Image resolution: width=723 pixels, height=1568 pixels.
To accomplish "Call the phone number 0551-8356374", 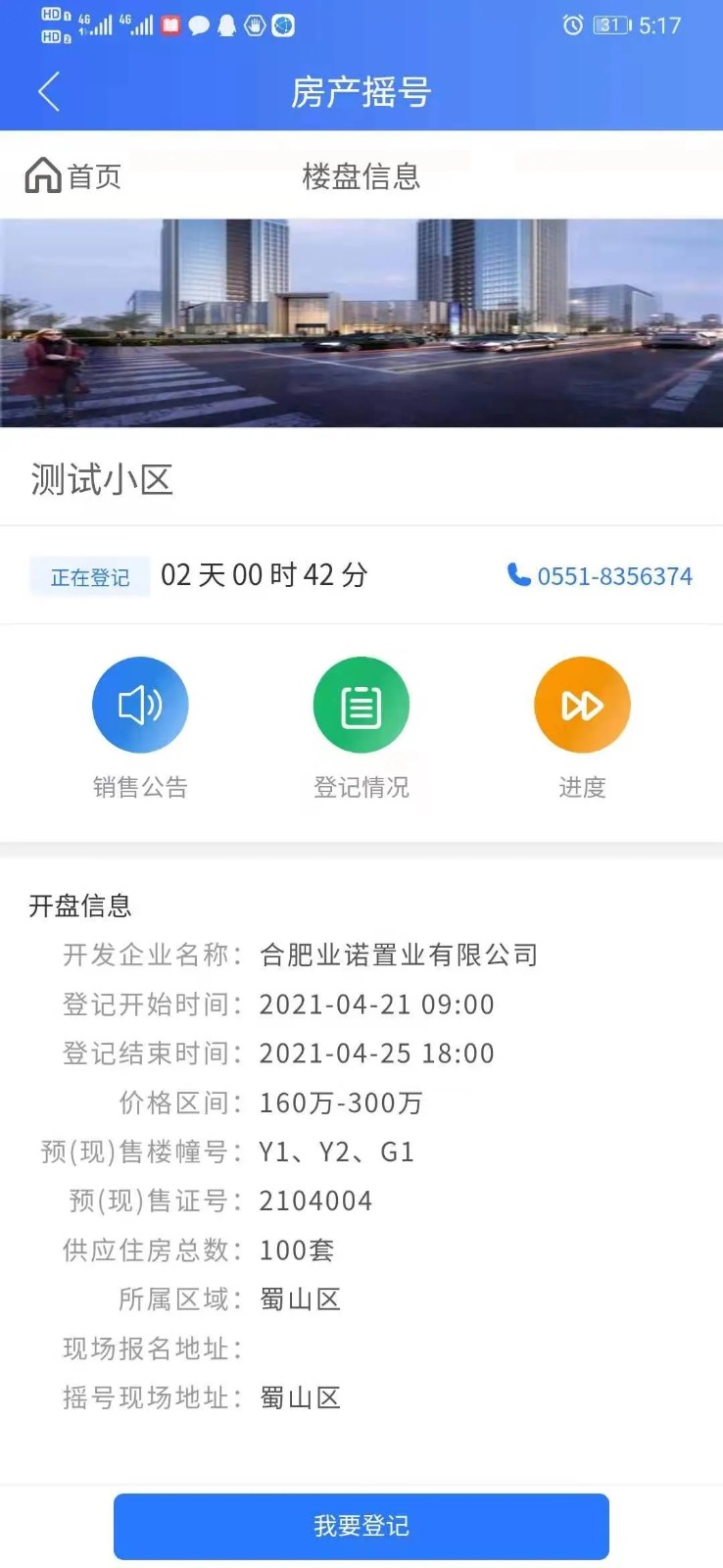I will (600, 575).
